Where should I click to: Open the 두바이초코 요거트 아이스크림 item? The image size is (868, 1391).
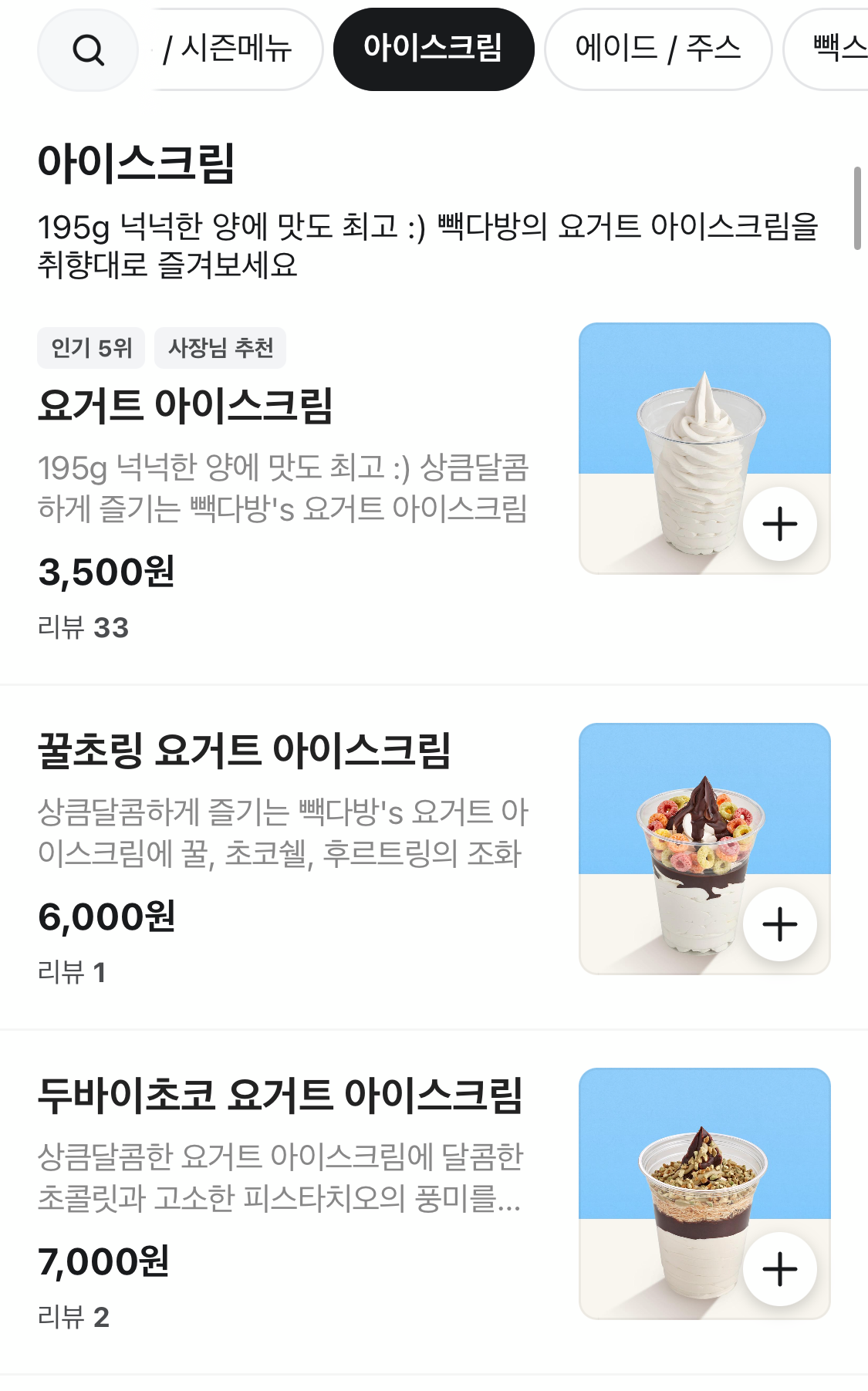point(280,1096)
